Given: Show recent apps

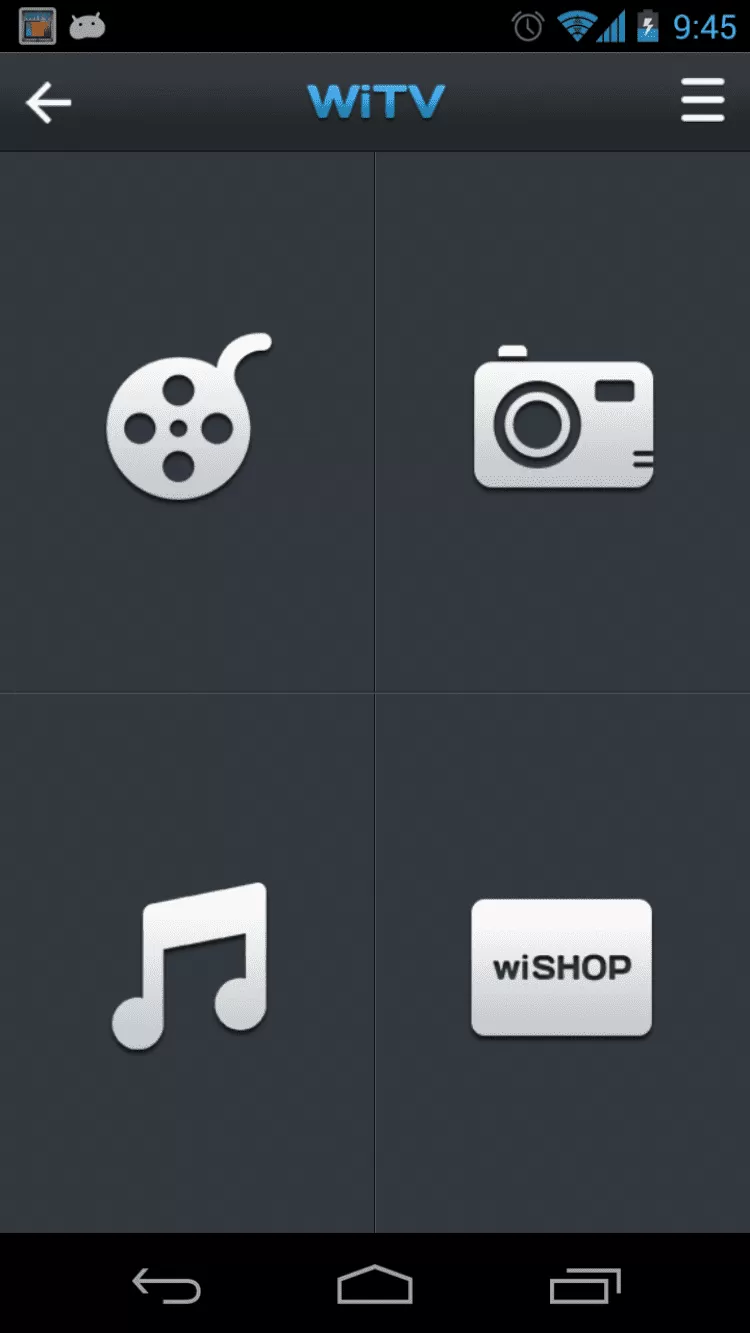Looking at the screenshot, I should click(585, 1285).
